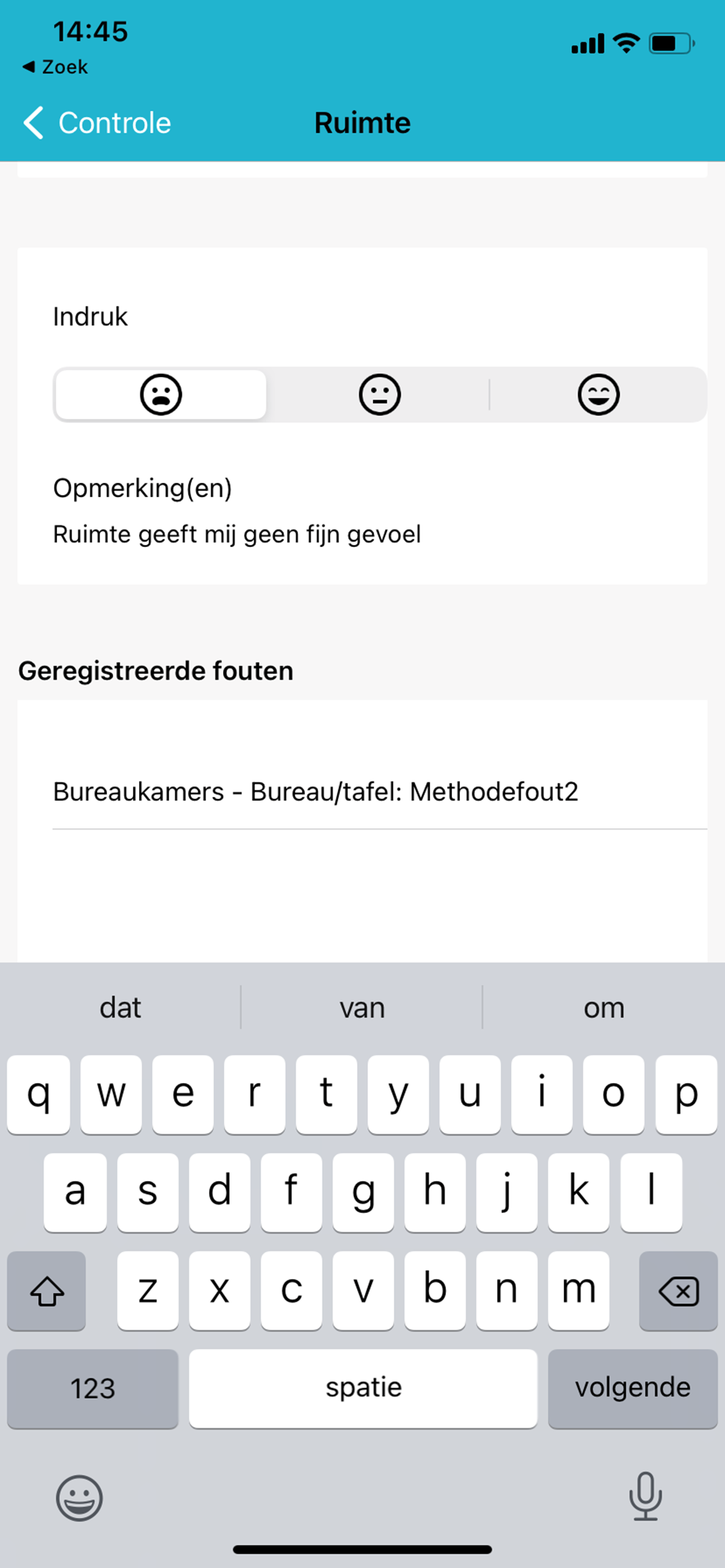Start dictation with the microphone
Image resolution: width=725 pixels, height=1568 pixels.
(x=645, y=1496)
